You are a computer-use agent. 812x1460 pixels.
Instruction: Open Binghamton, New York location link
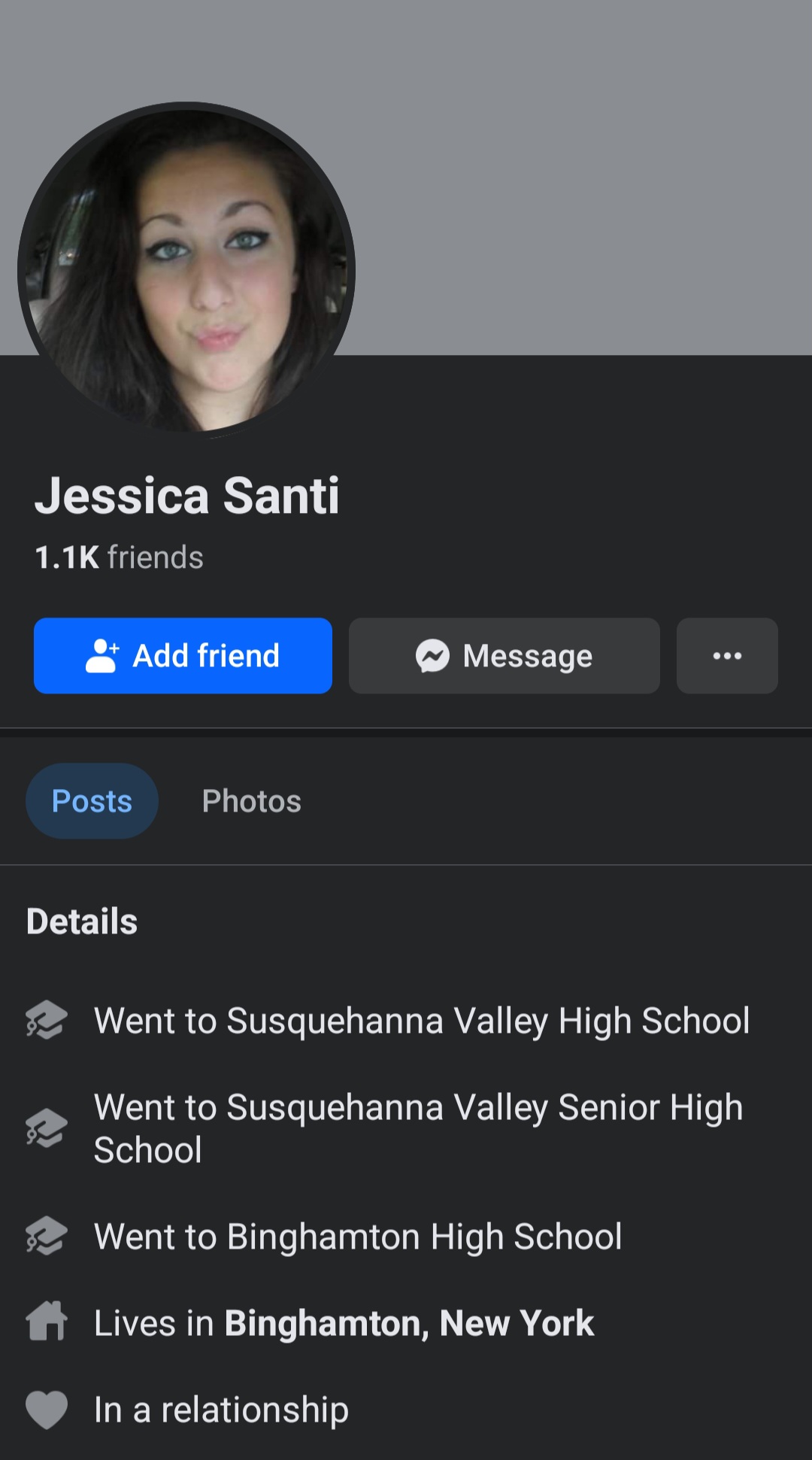tap(409, 1323)
